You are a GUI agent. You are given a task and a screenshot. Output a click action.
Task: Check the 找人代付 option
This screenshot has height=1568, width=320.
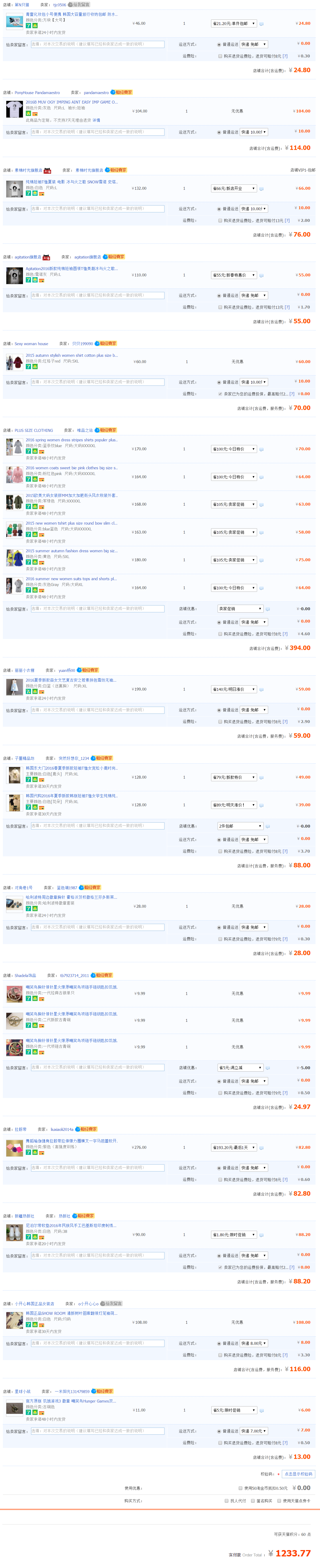point(226,1501)
